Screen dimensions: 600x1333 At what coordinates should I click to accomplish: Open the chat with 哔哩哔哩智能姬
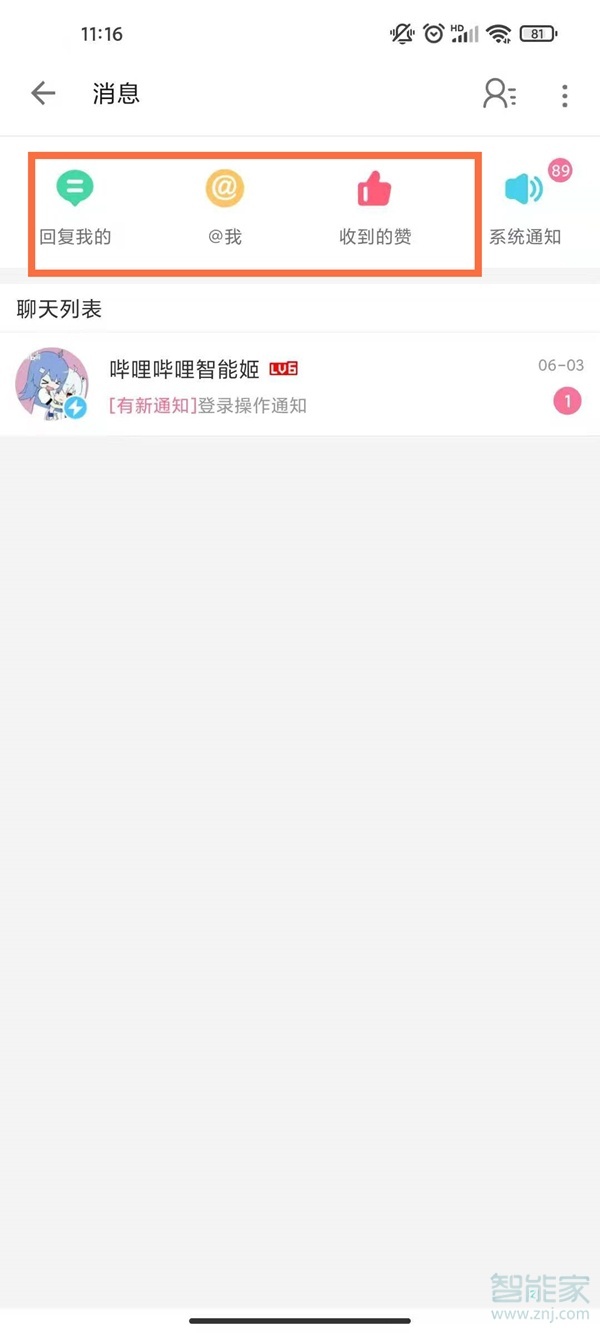tap(300, 385)
